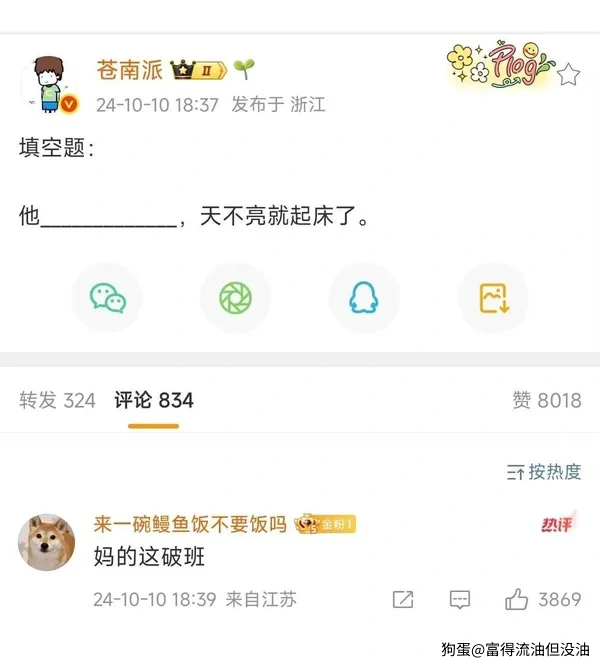
Task: Favorite this post with the star icon
Action: [x=568, y=74]
